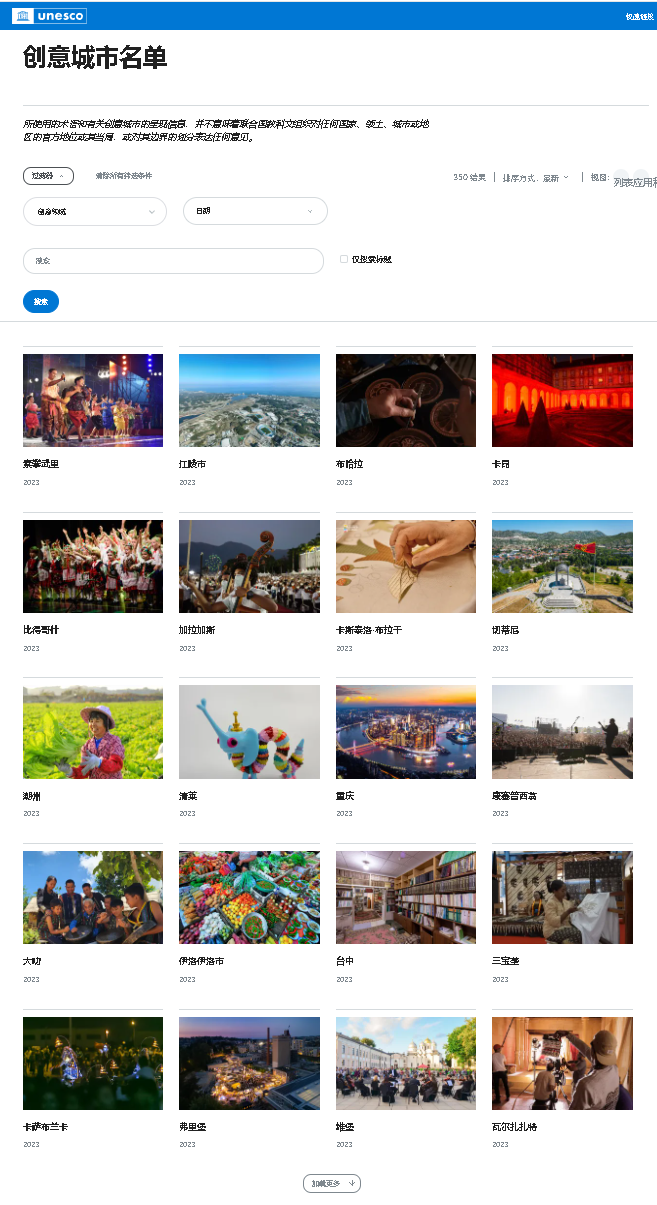View the 切蒂尼 city card
657x1205 pixels.
(x=562, y=566)
